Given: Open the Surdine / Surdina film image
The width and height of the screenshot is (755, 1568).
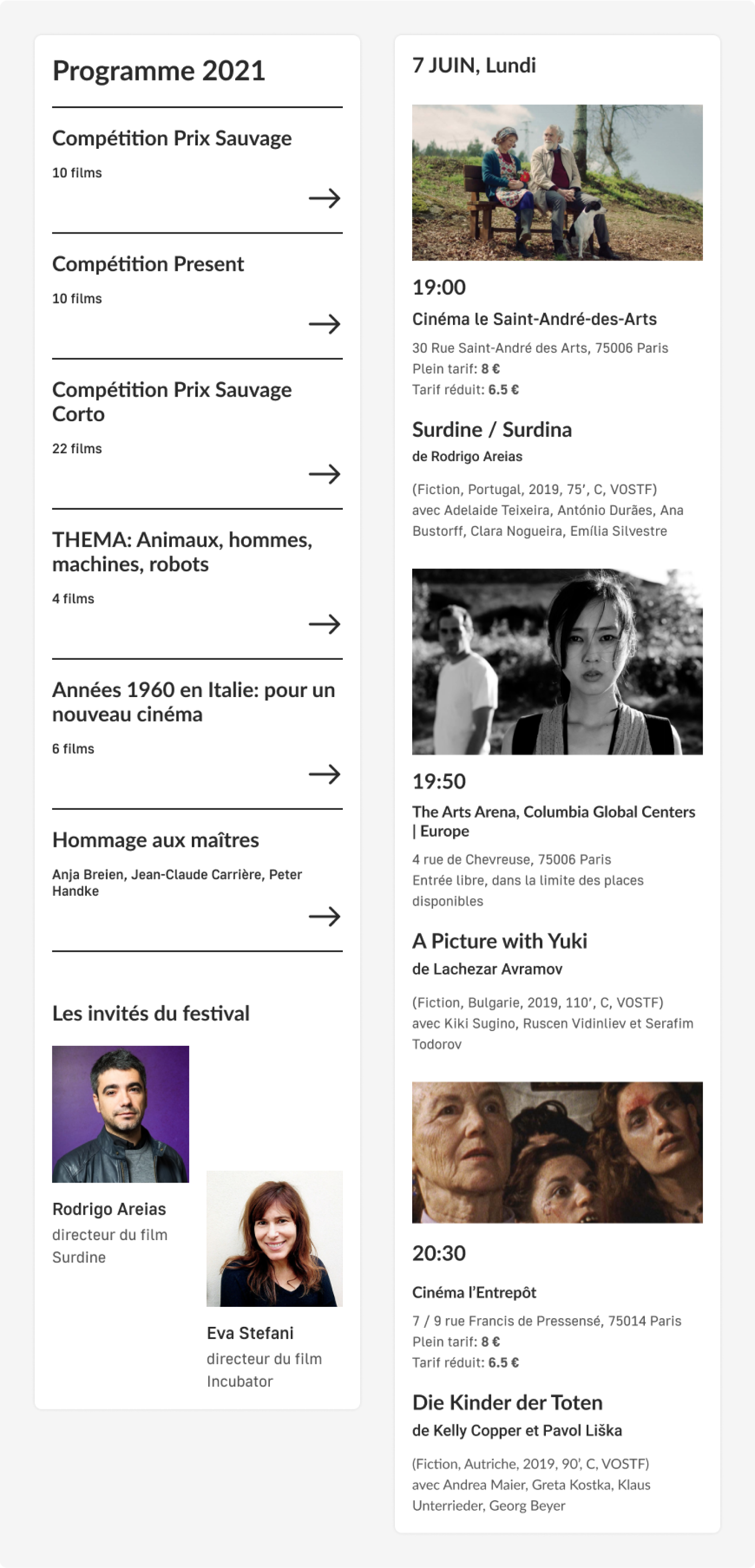Looking at the screenshot, I should coord(557,183).
